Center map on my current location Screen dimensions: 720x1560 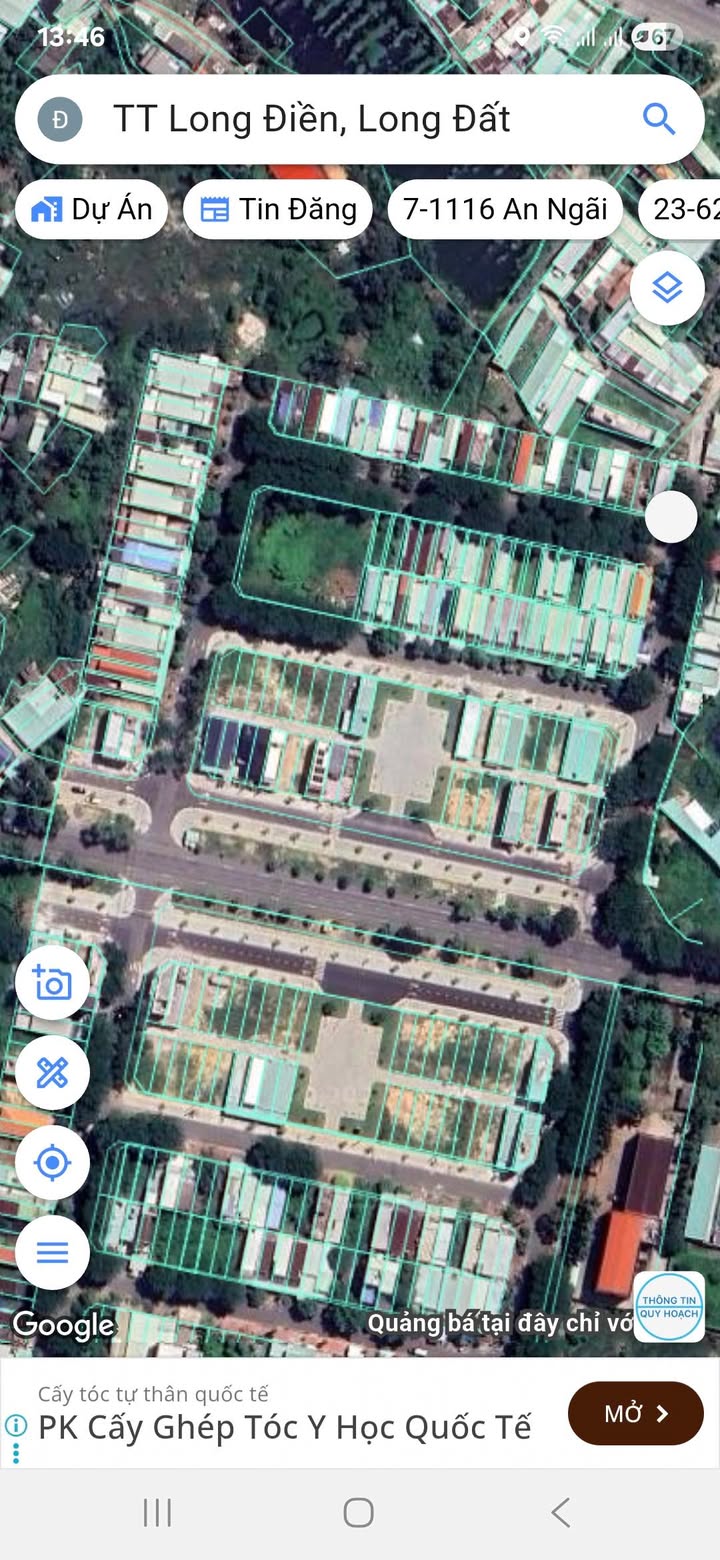coord(52,1162)
